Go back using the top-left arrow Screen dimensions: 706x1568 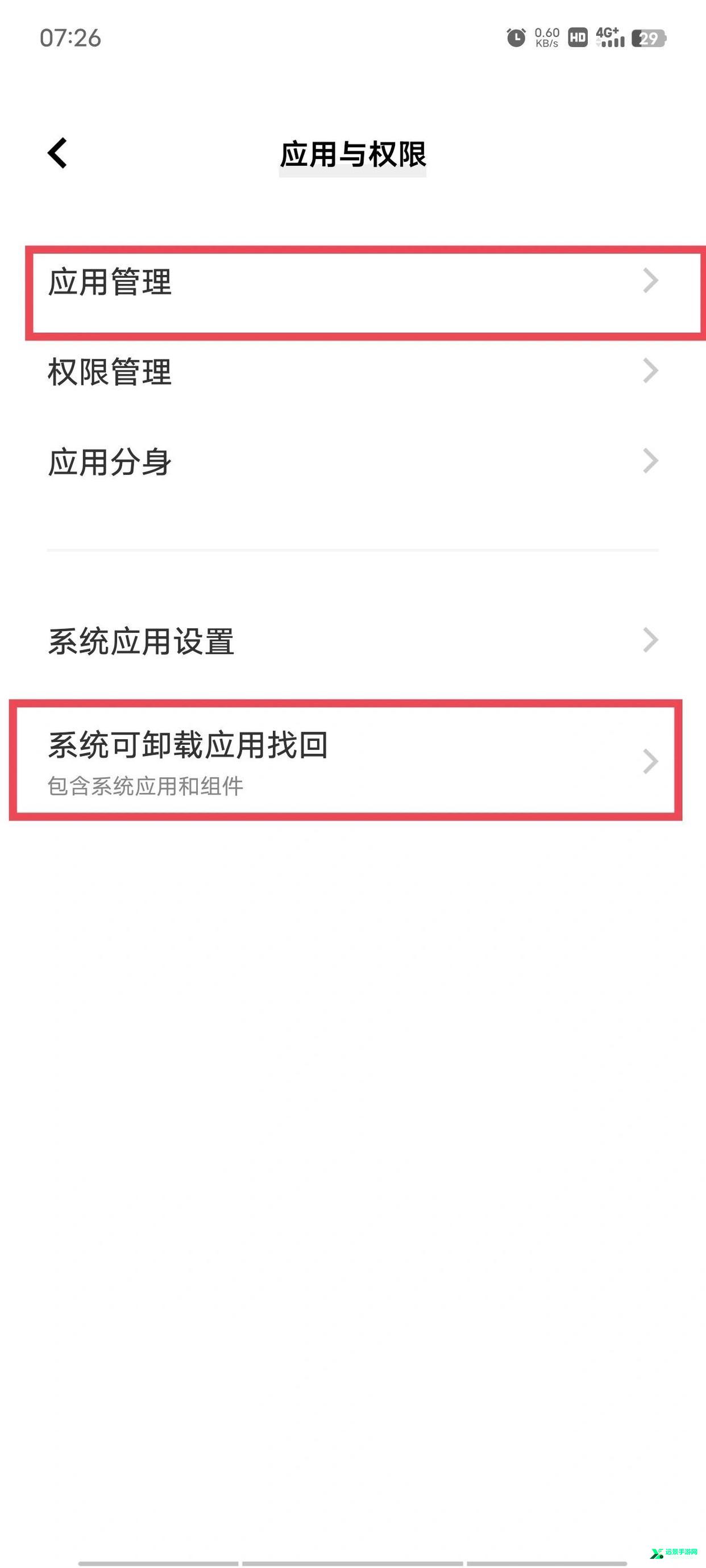tap(57, 153)
